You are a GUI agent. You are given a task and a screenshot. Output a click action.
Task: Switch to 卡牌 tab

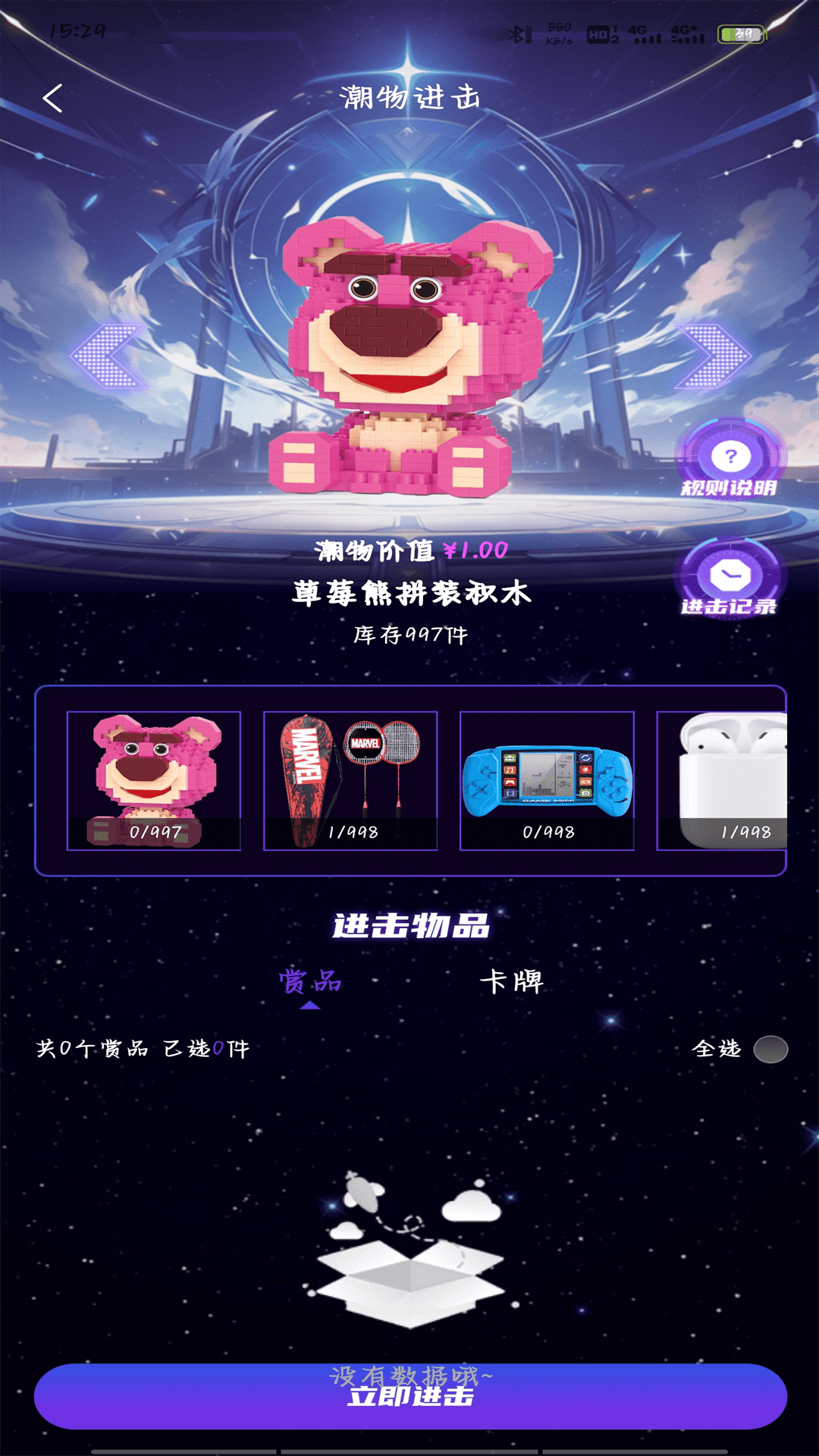[x=512, y=982]
